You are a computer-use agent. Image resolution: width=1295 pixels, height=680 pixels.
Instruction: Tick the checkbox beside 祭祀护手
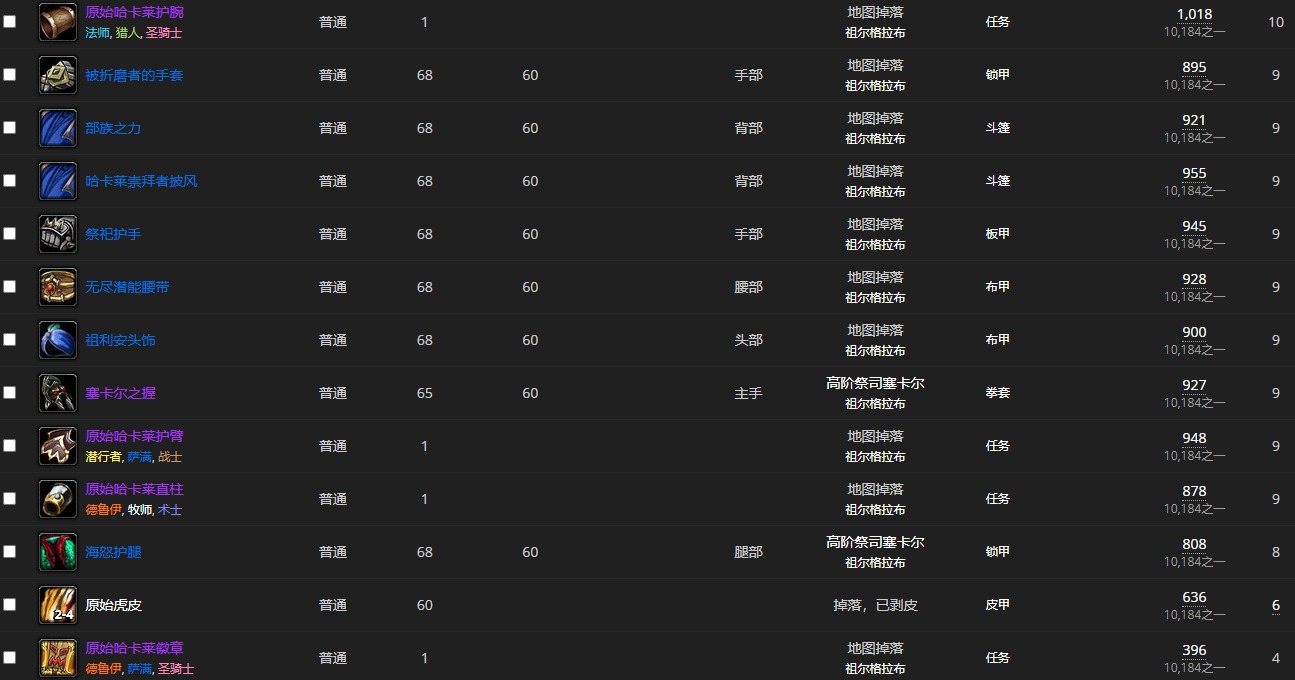coord(10,234)
